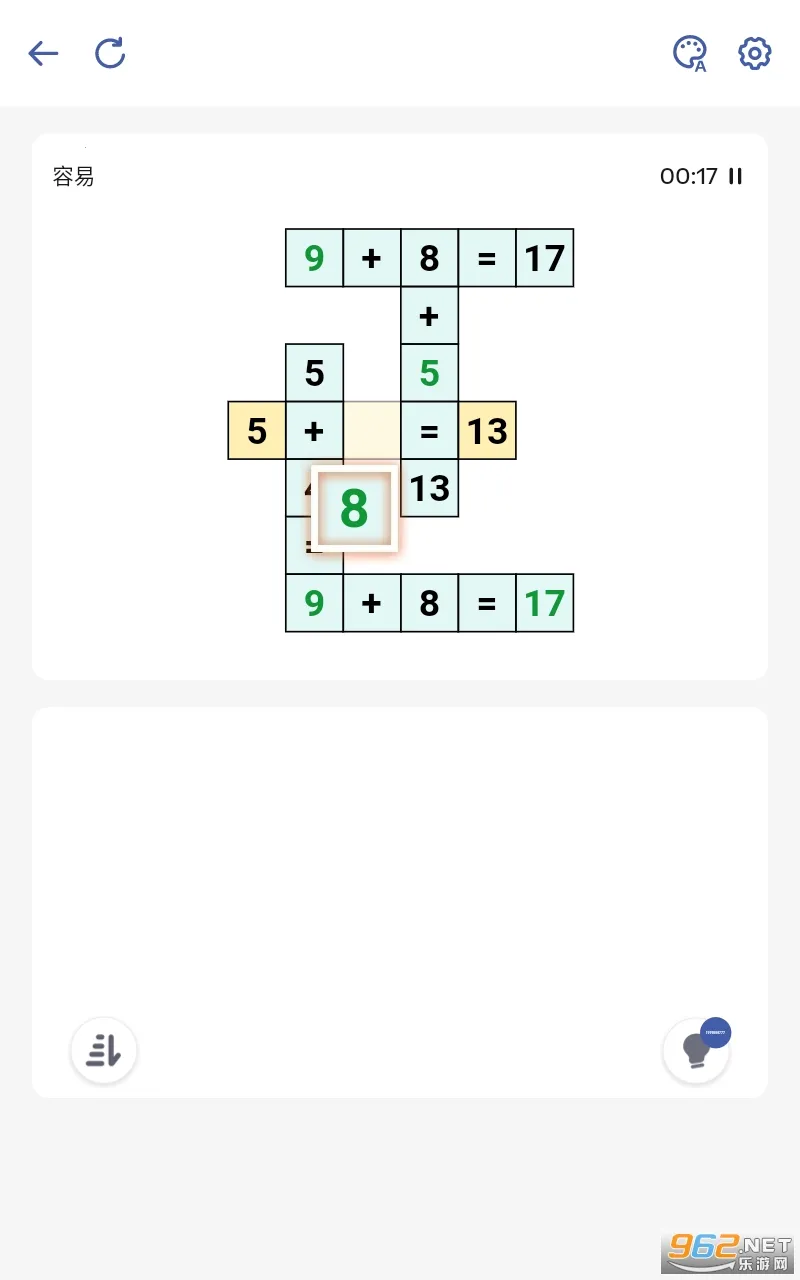Image resolution: width=800 pixels, height=1280 pixels.
Task: Tap the yellow 13 result cell
Action: [x=487, y=430]
